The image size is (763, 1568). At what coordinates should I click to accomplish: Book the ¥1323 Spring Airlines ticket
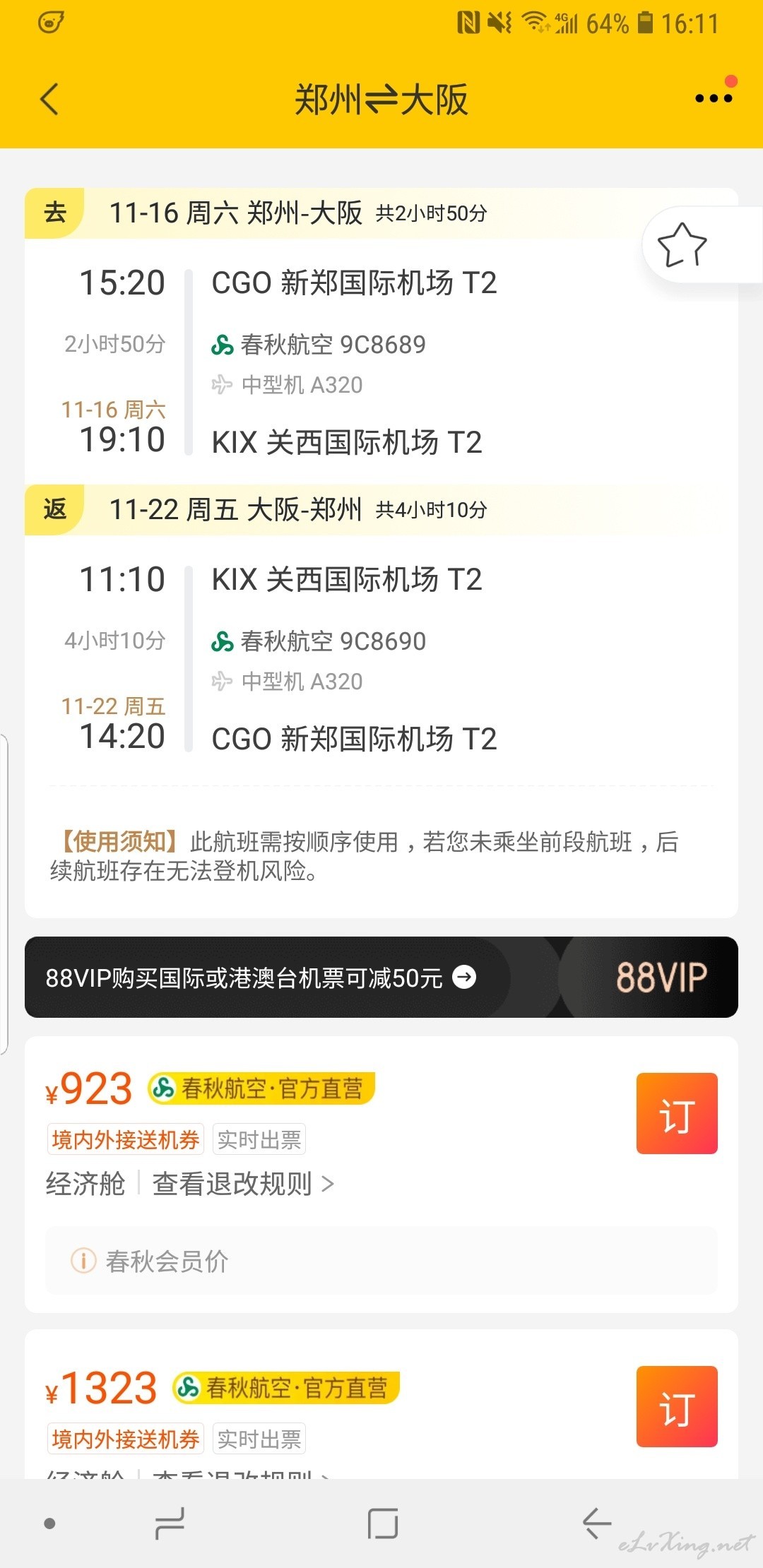(677, 1406)
